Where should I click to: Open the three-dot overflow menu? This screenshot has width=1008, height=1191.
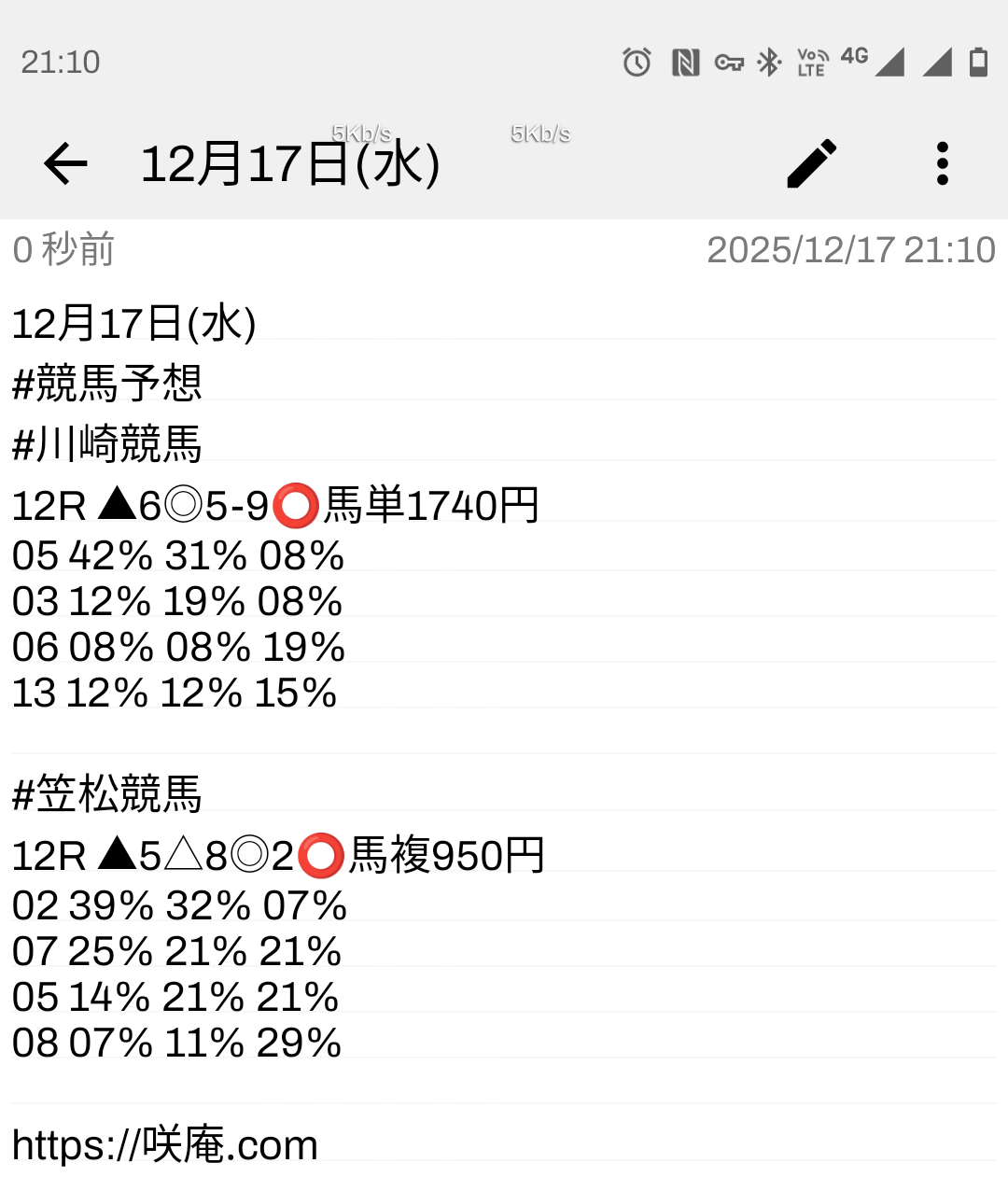tap(942, 164)
